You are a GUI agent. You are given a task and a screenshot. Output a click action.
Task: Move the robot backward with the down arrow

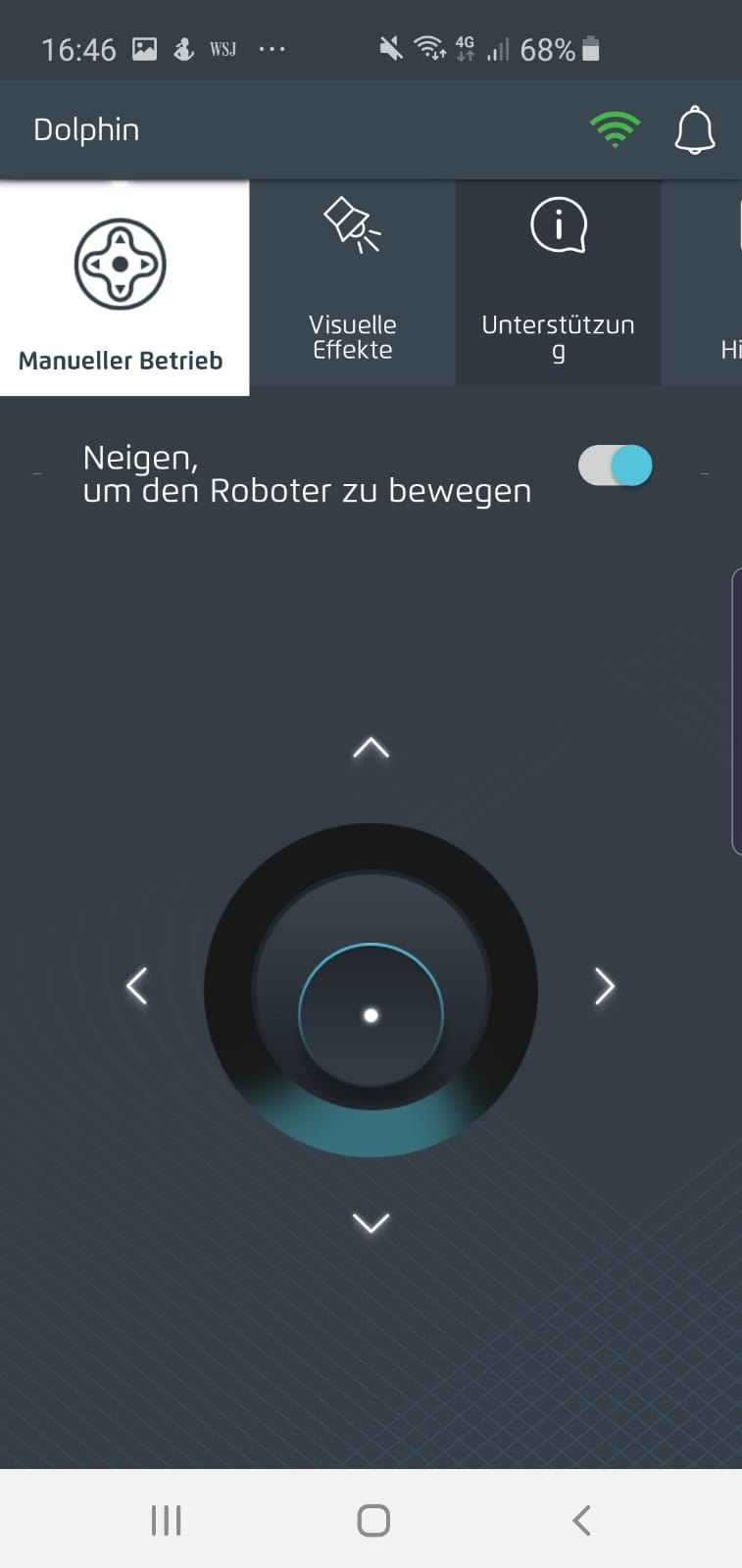tap(371, 1222)
